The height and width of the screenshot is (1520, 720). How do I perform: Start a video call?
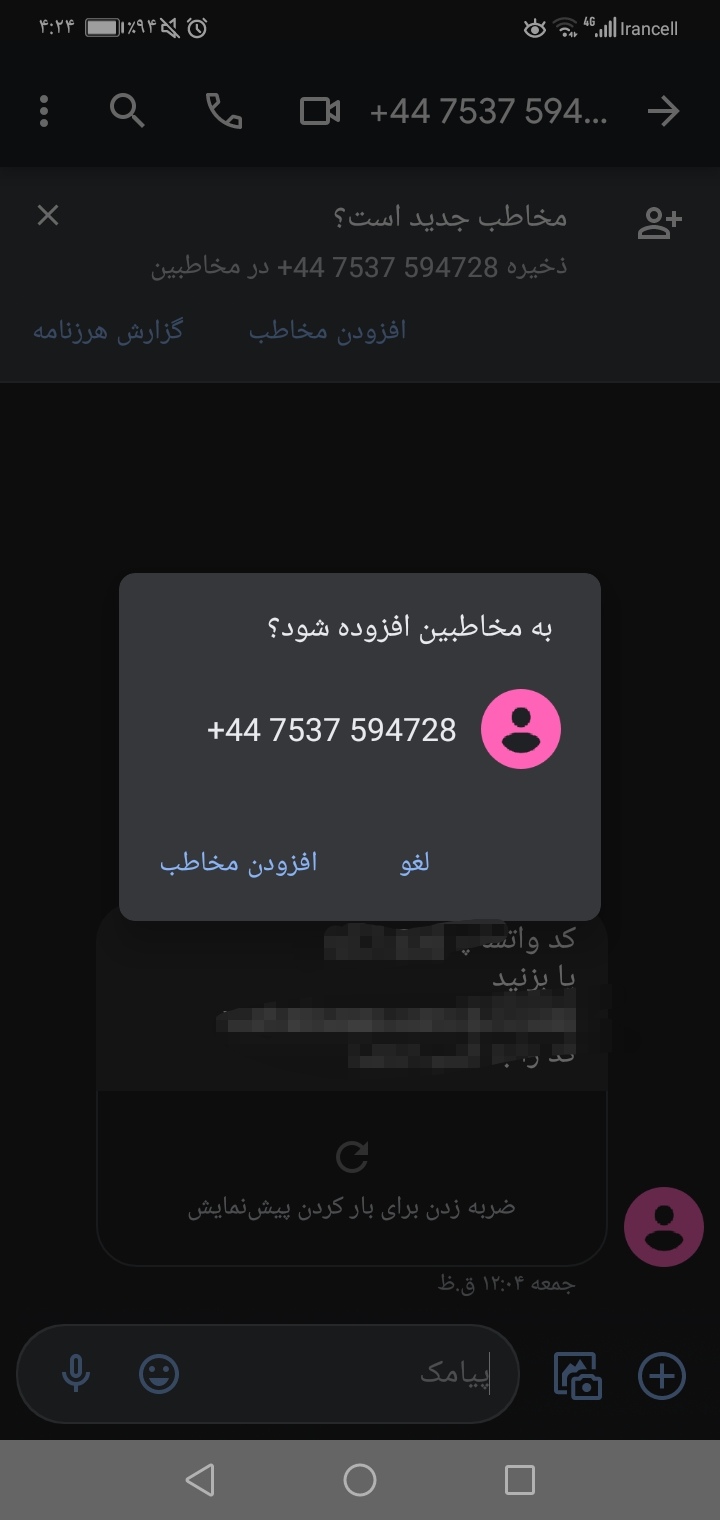pyautogui.click(x=320, y=111)
